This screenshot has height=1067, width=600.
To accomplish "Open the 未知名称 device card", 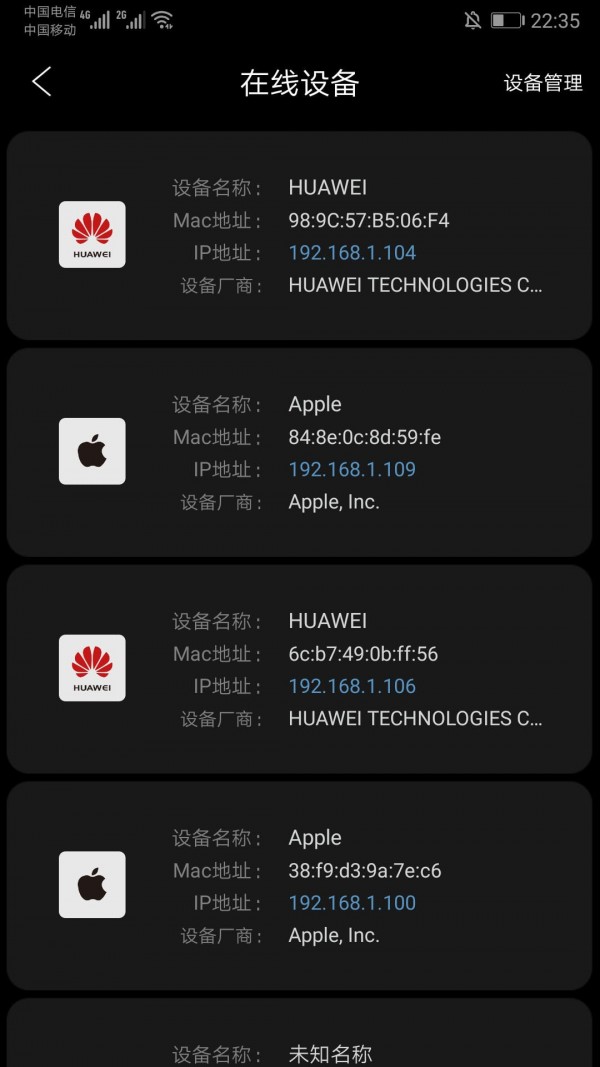I will tap(300, 1040).
